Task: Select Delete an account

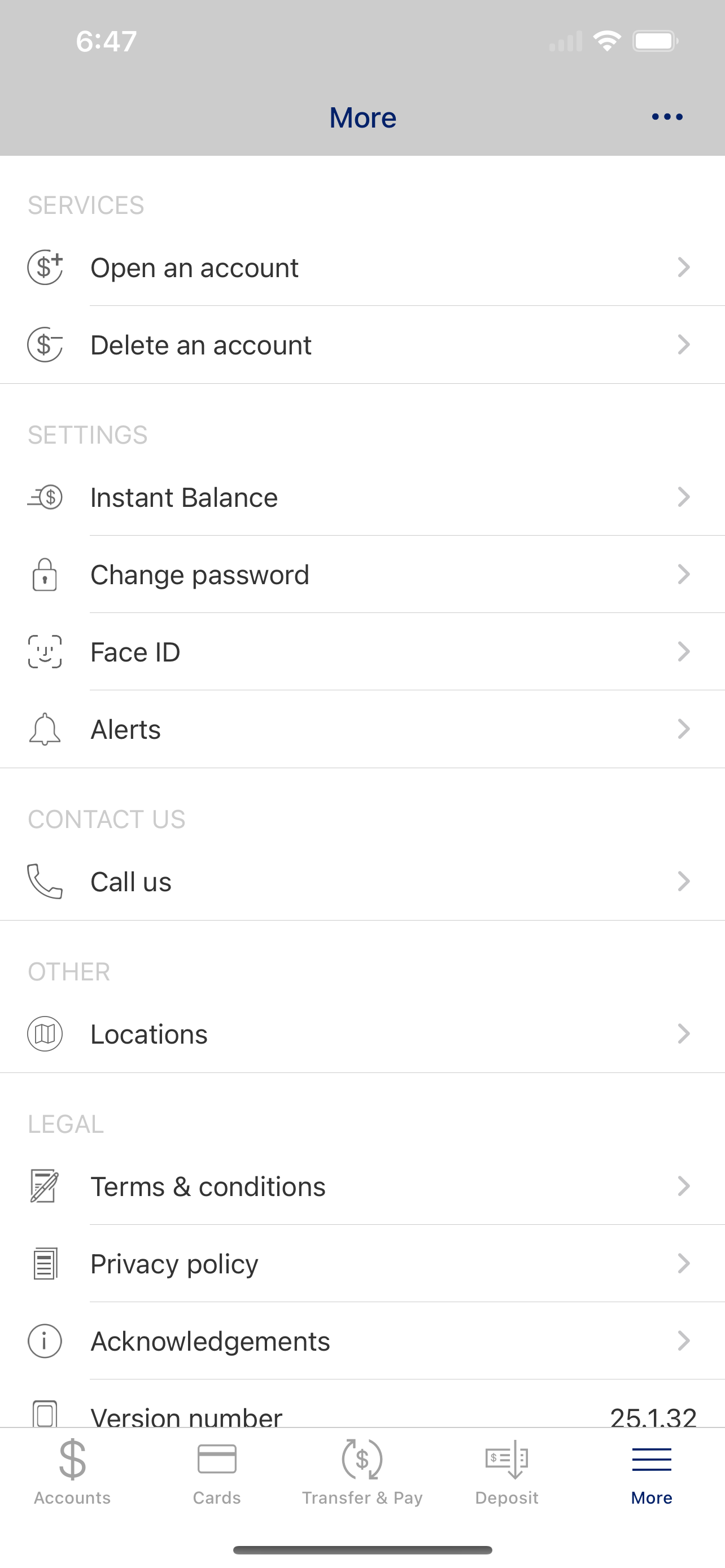Action: (x=362, y=344)
